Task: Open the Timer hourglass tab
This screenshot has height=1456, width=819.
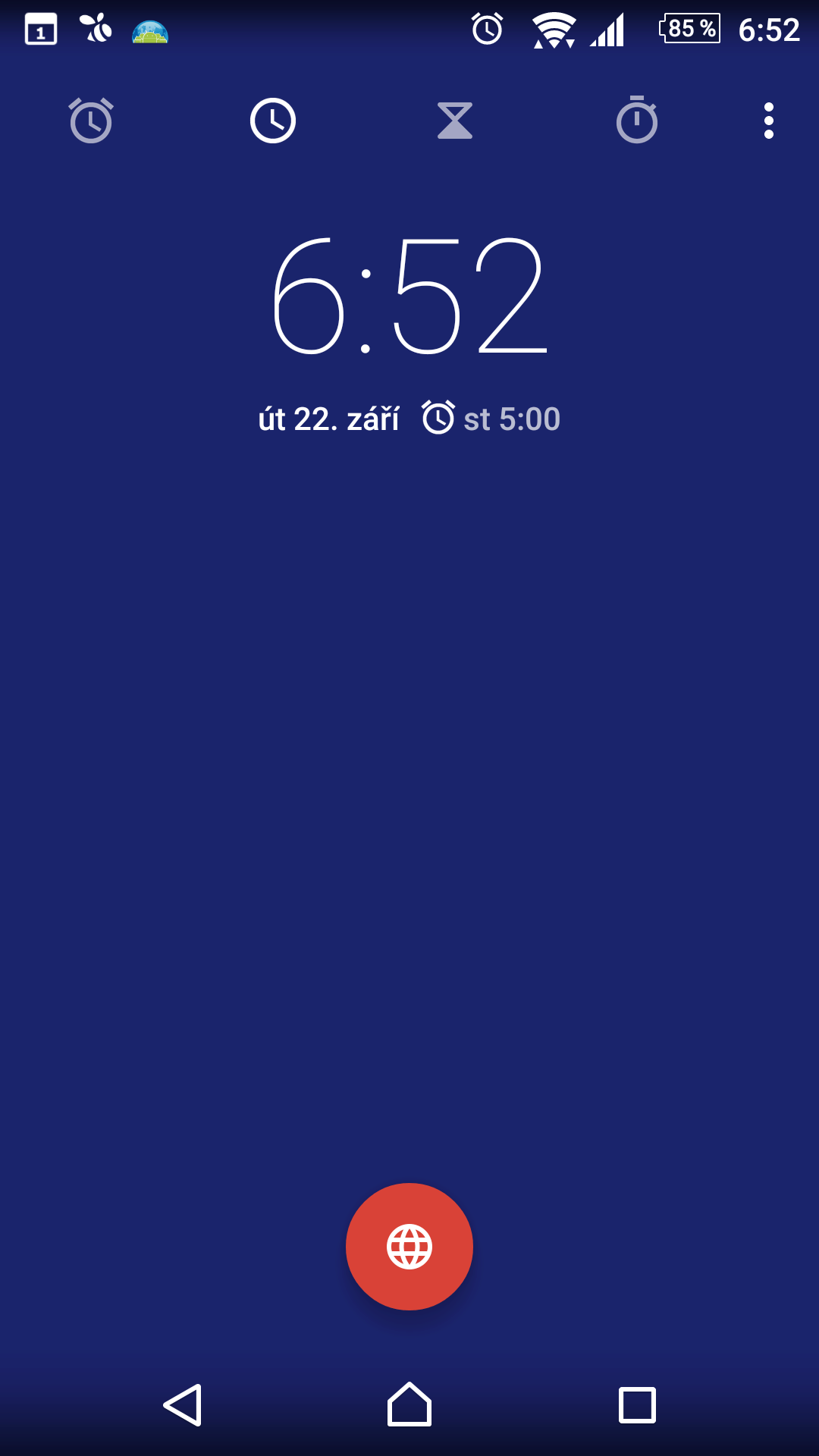Action: pyautogui.click(x=455, y=121)
